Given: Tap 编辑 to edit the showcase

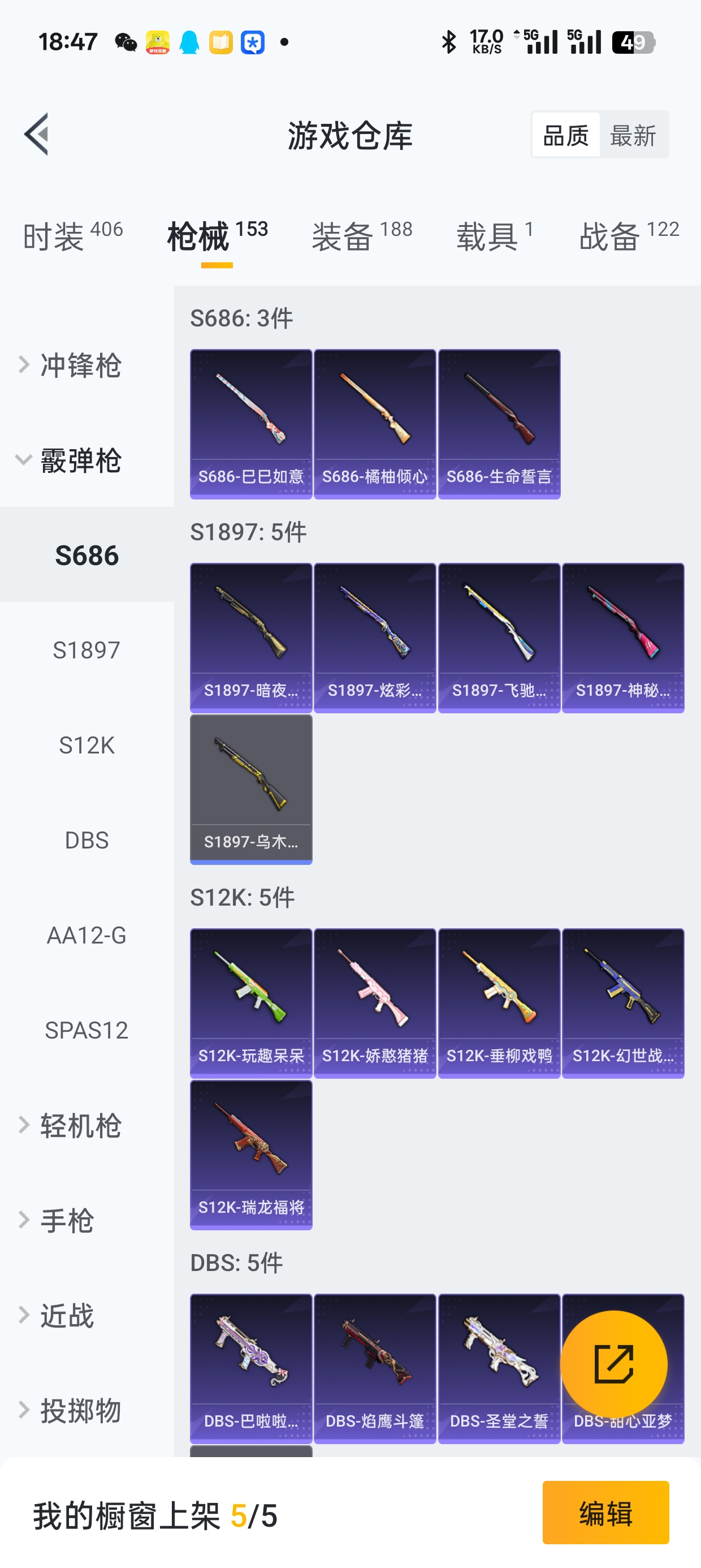Looking at the screenshot, I should 605,1513.
